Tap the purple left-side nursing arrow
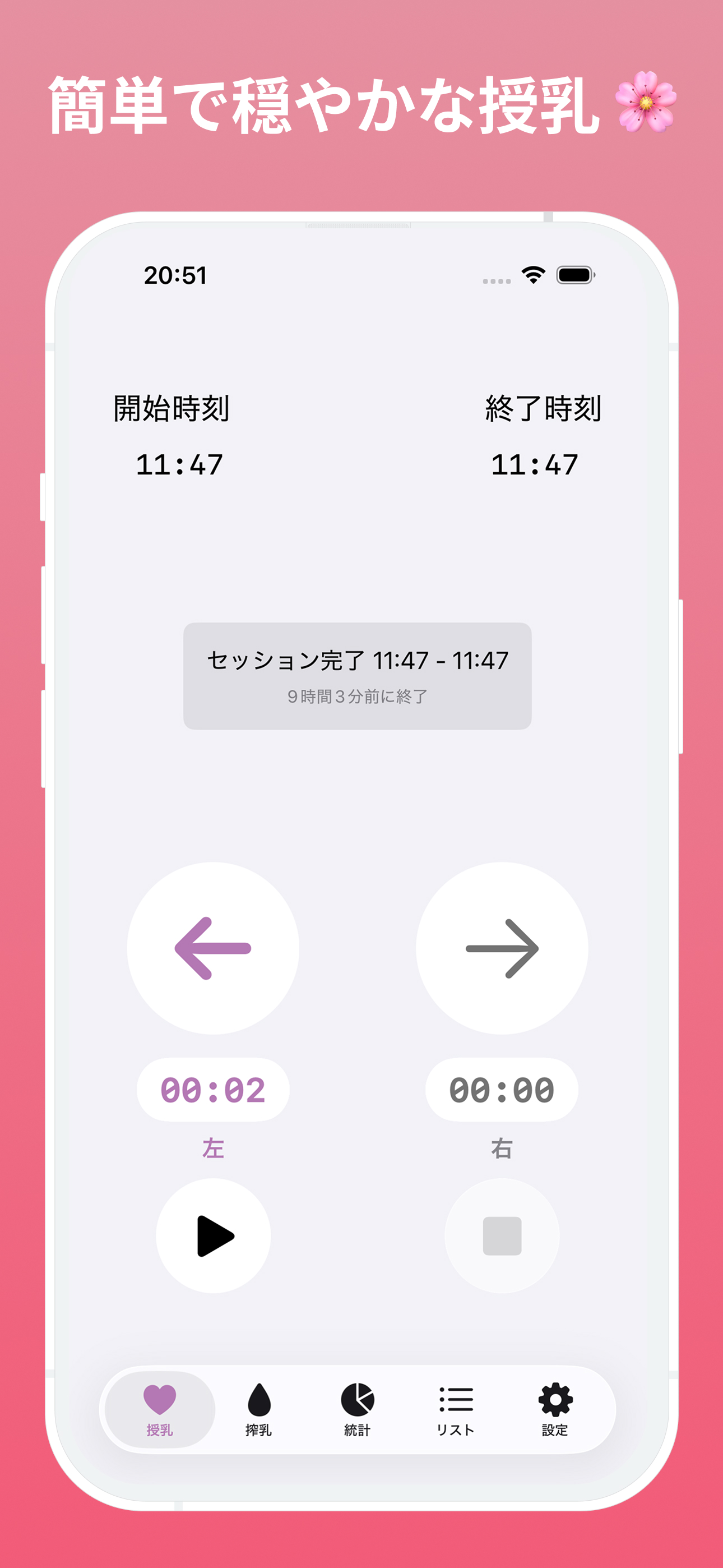The height and width of the screenshot is (1568, 723). tap(212, 948)
